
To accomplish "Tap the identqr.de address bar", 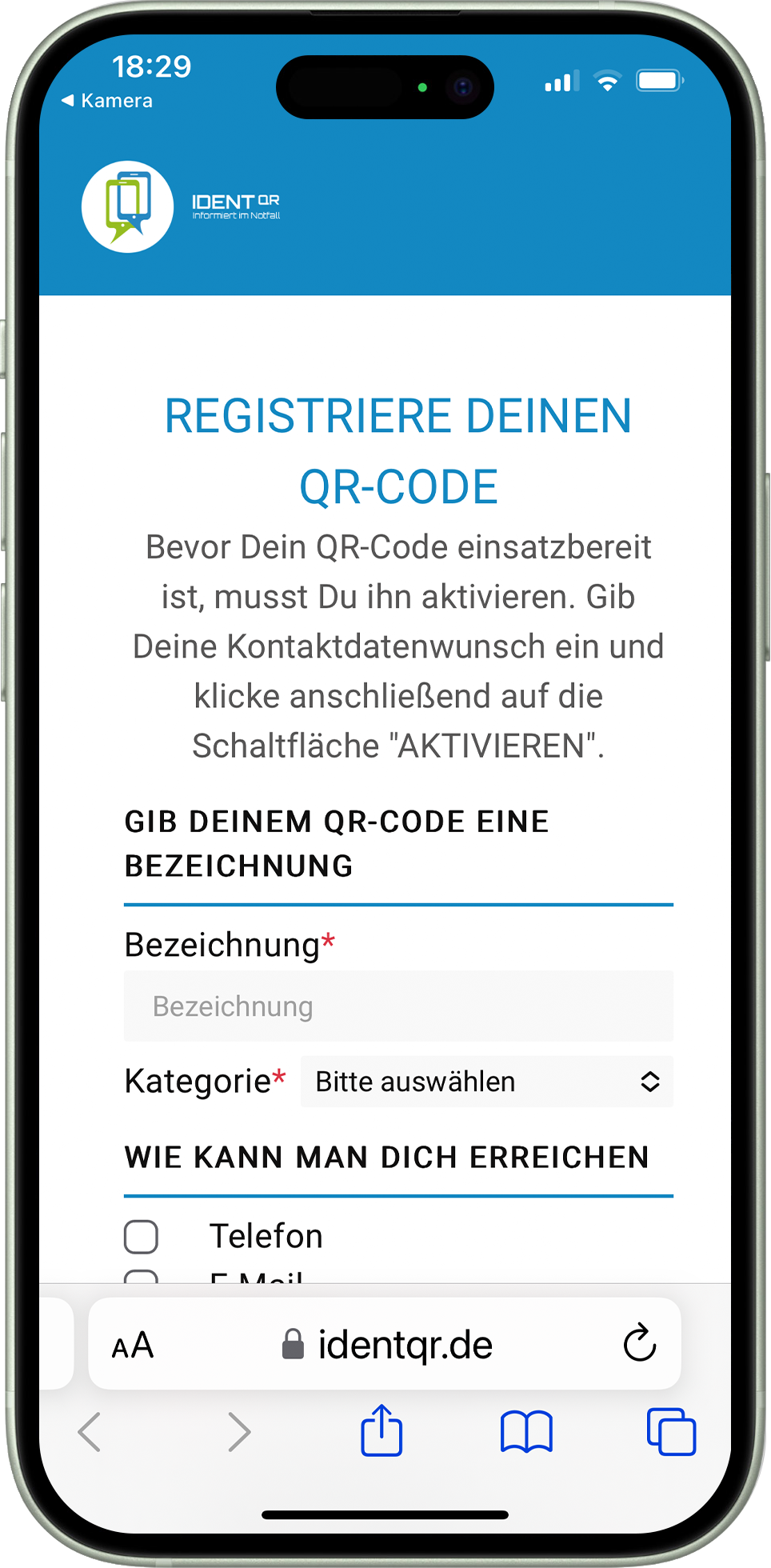I will coord(389,1346).
